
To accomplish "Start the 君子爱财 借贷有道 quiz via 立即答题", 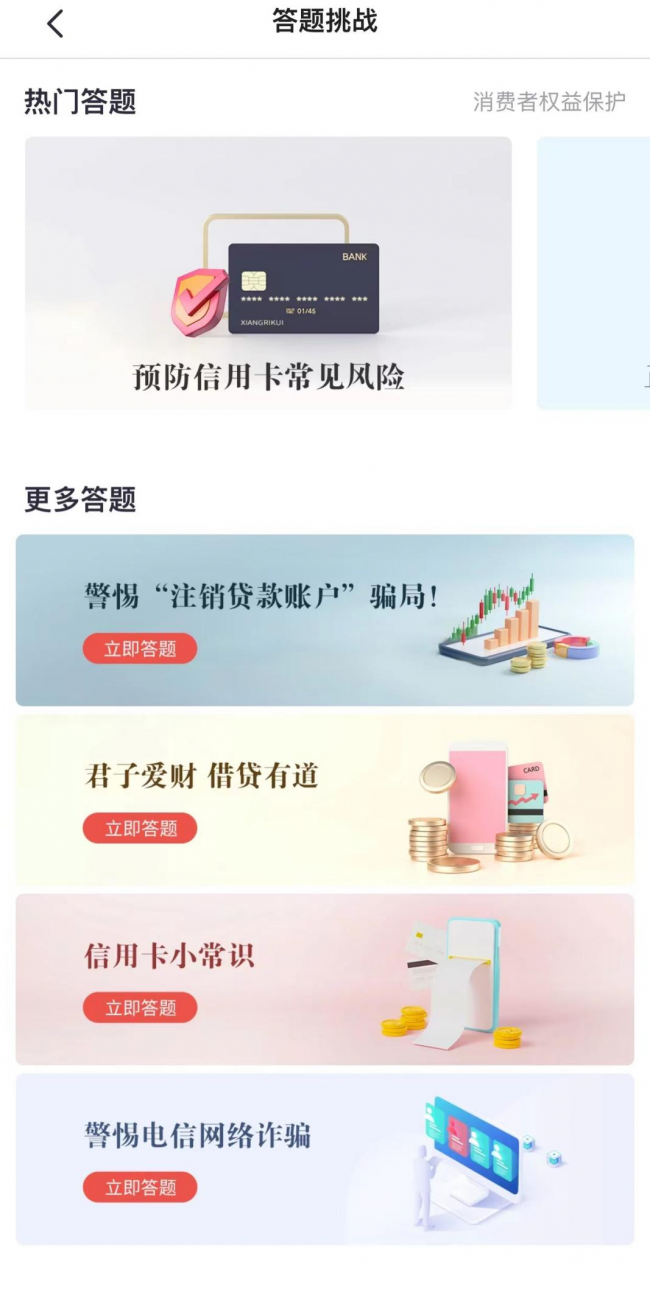I will tap(140, 828).
